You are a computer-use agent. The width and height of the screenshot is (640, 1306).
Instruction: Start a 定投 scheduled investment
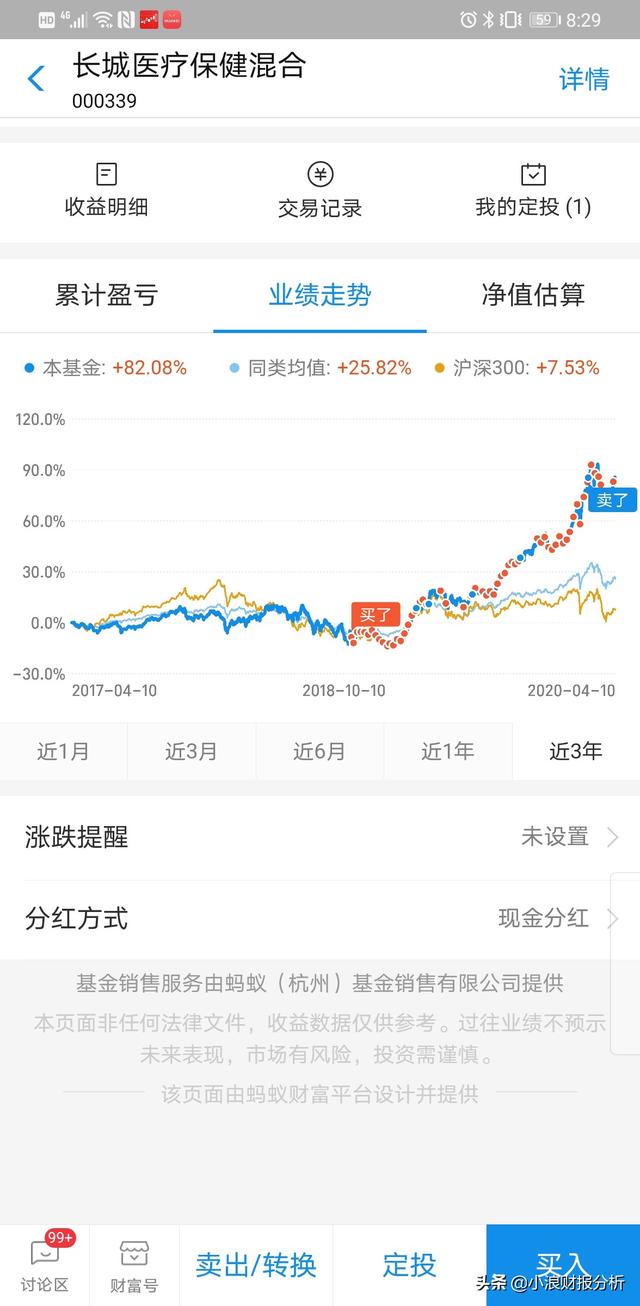tap(410, 1265)
